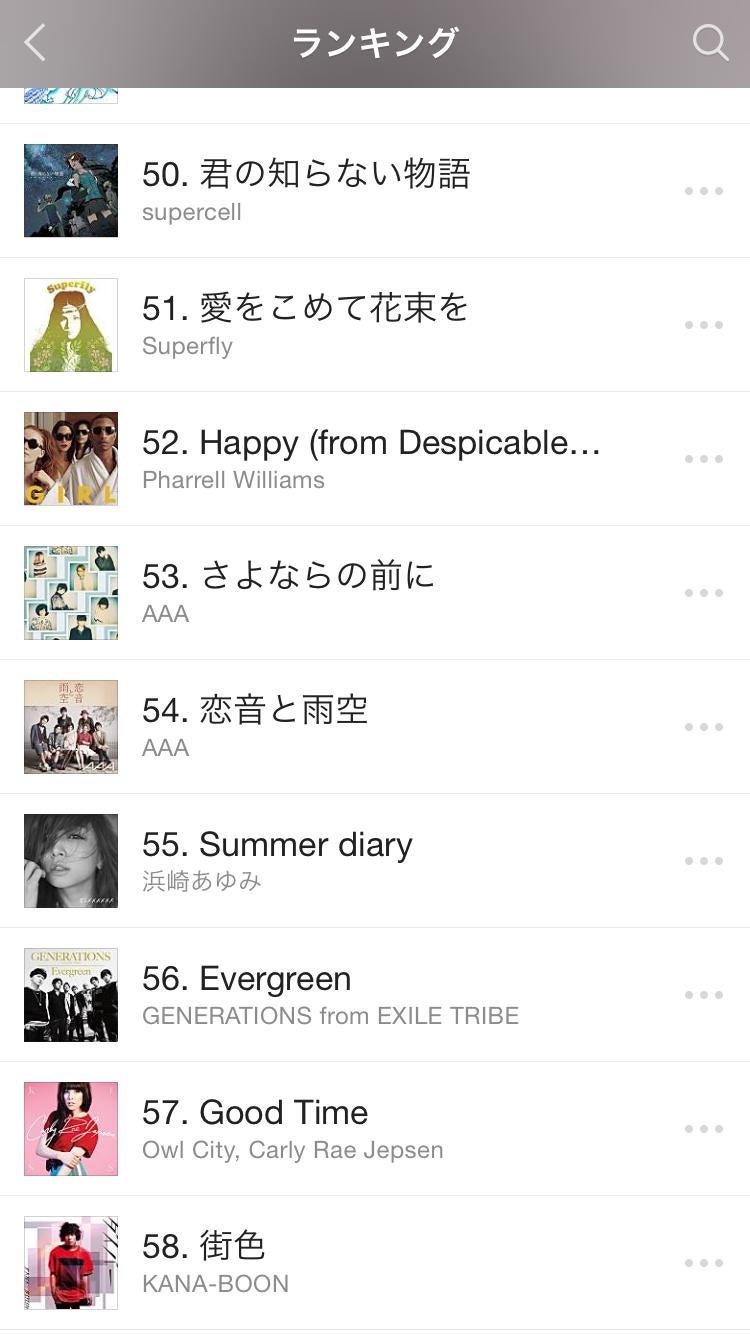Open the three-dot menu for Evergreen
The height and width of the screenshot is (1334, 750).
pyautogui.click(x=703, y=995)
